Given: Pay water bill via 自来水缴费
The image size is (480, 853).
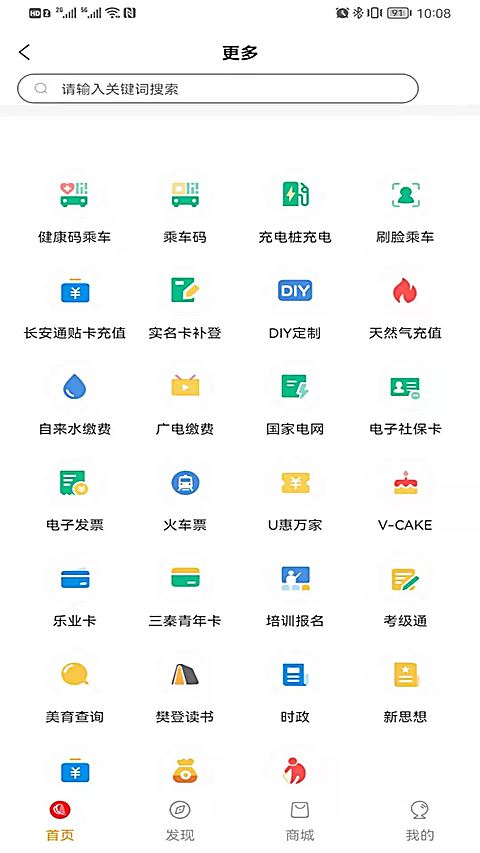Looking at the screenshot, I should point(75,403).
